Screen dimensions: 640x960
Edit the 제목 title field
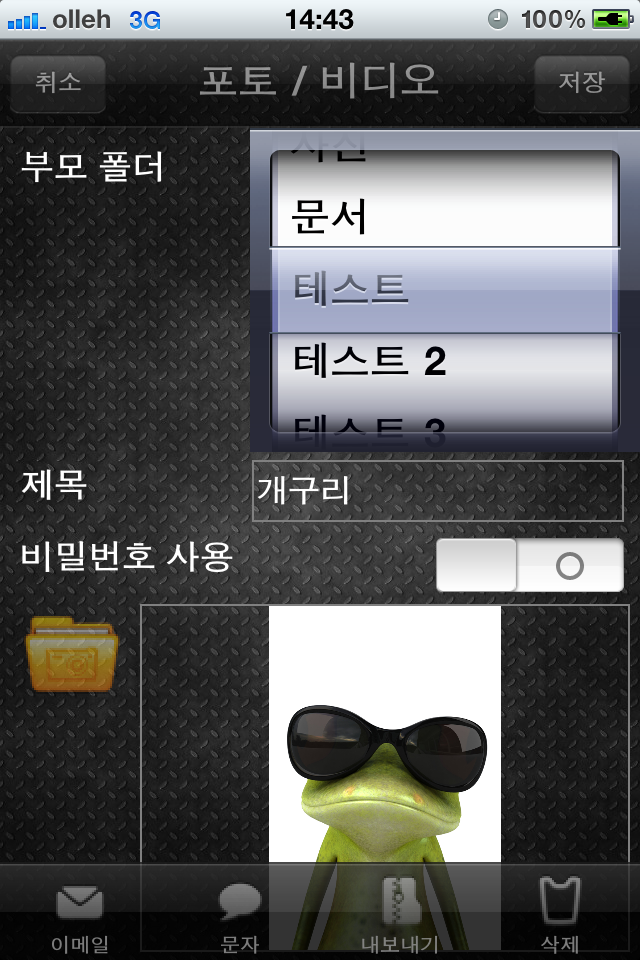437,491
